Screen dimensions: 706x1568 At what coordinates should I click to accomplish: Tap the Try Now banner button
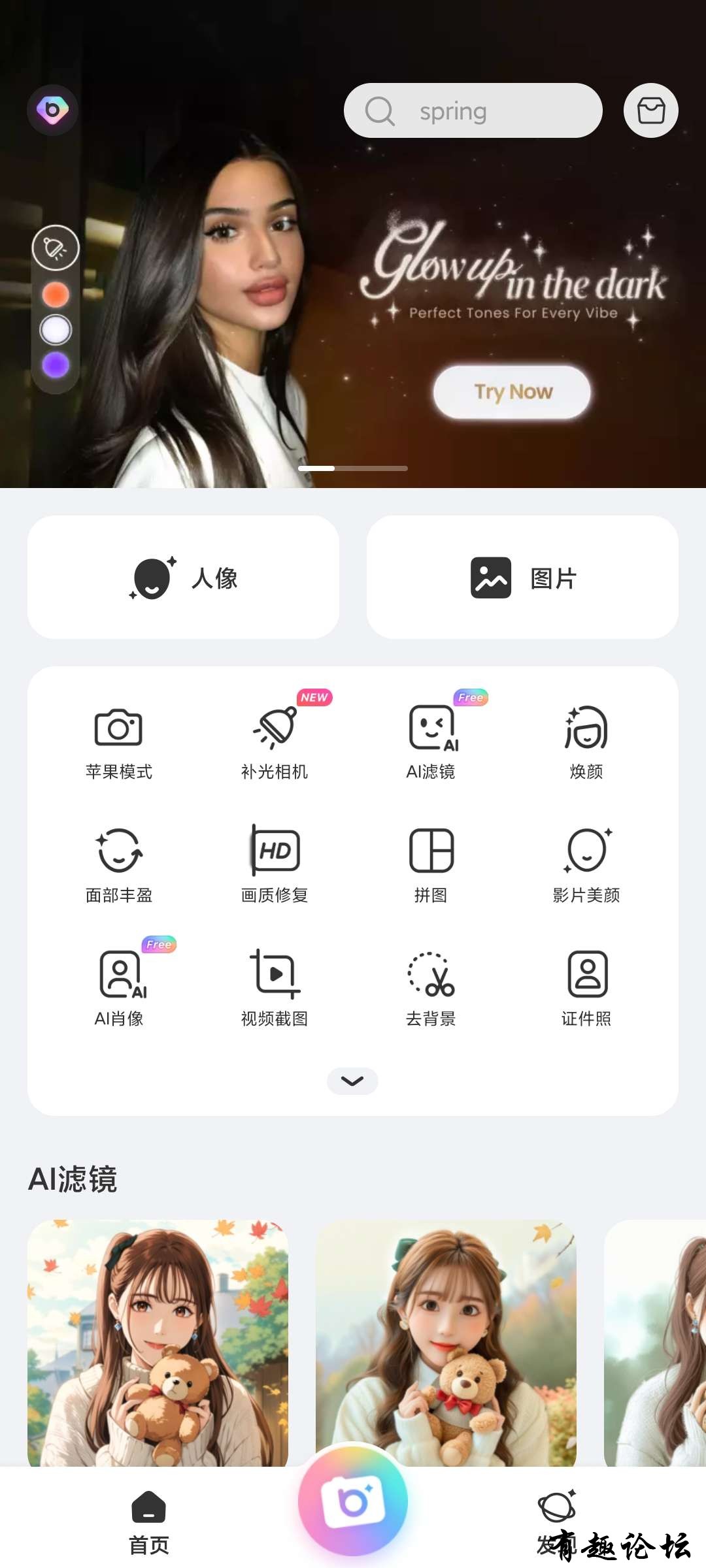[512, 392]
